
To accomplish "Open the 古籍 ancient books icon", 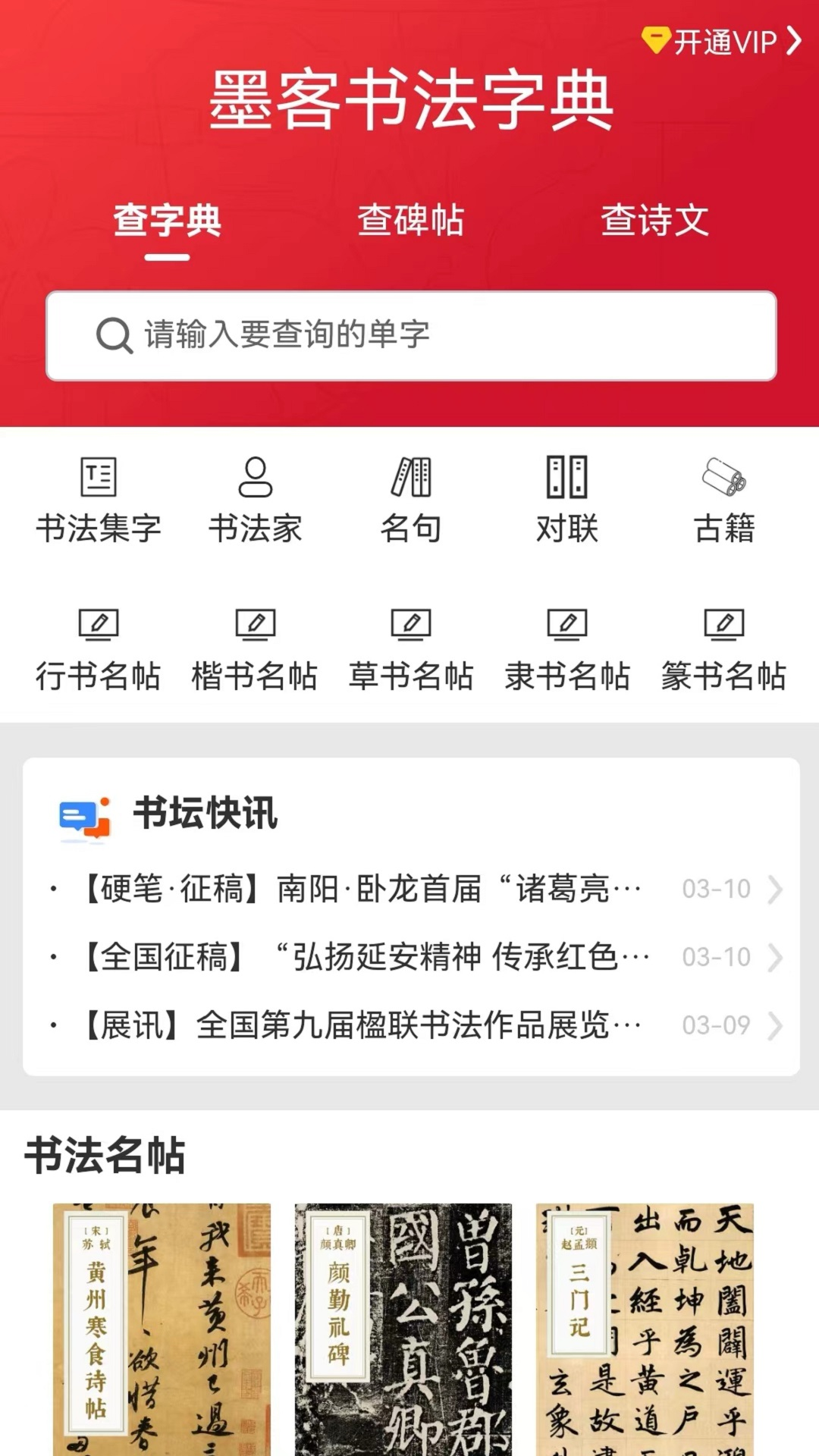I will [x=722, y=497].
